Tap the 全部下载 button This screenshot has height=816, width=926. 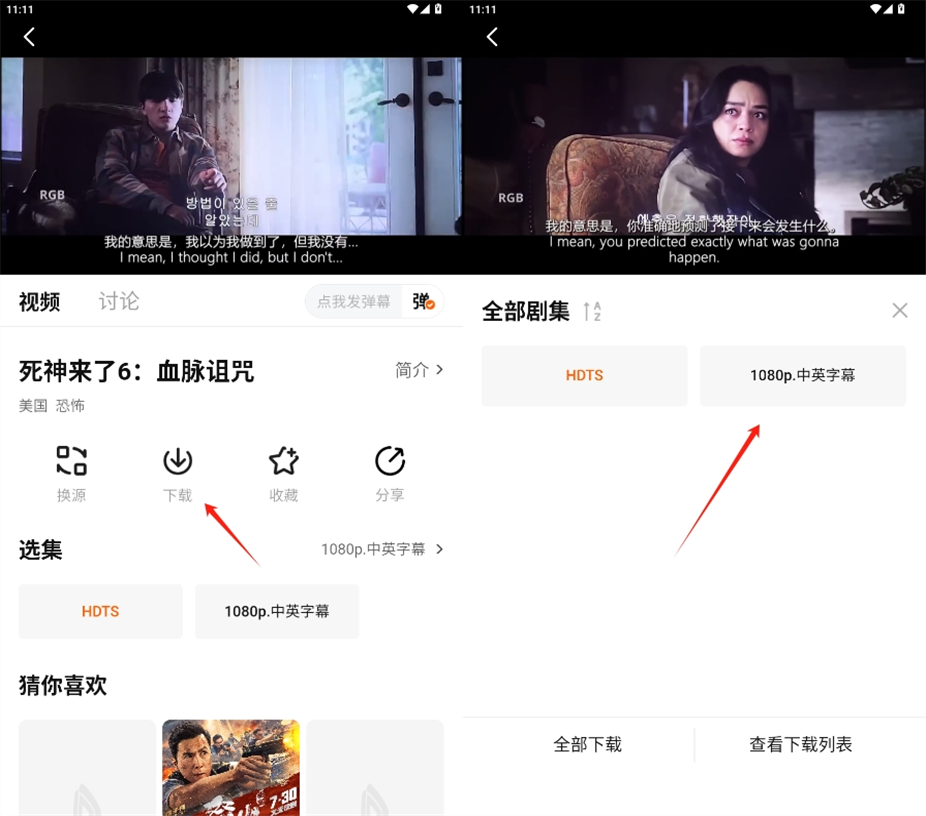(587, 745)
